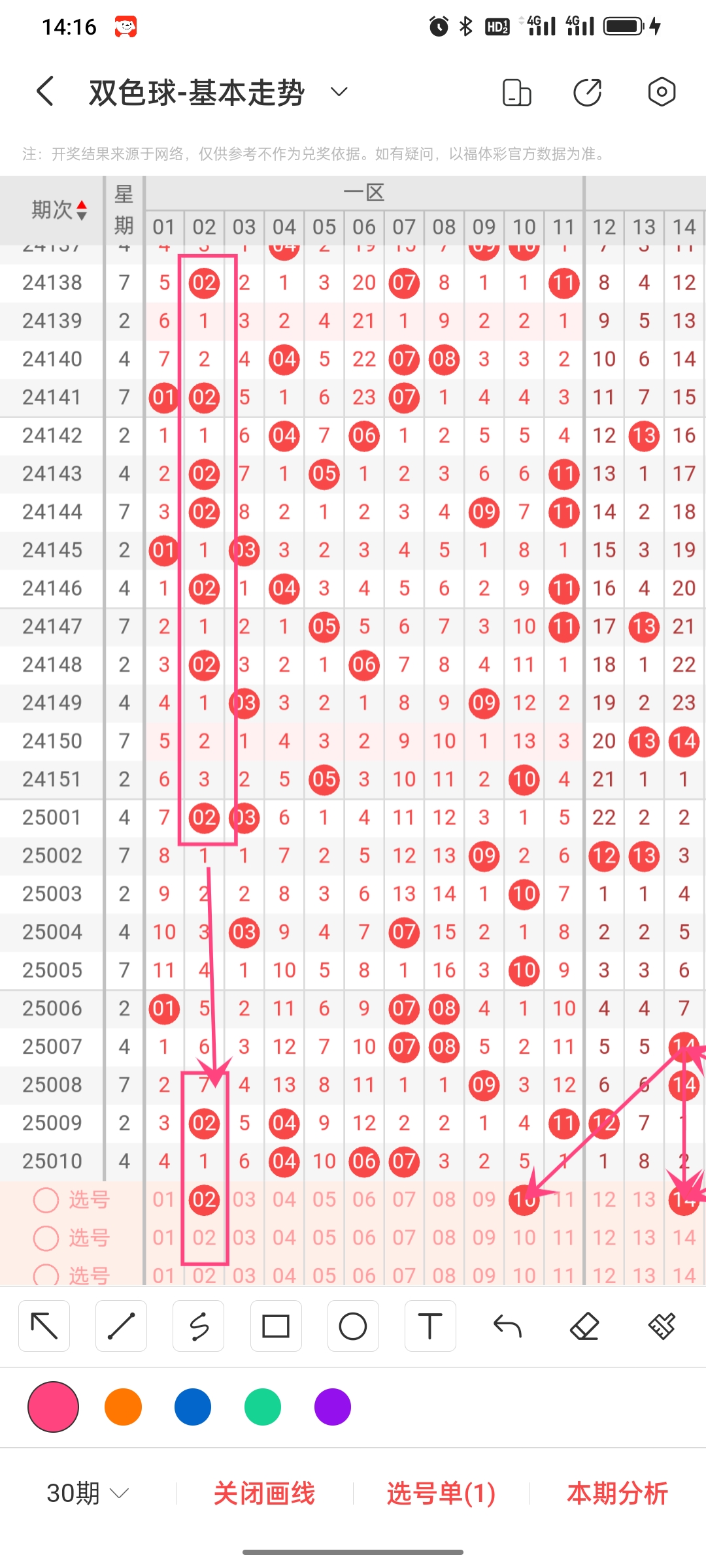Tap 关闭画线 to exit drawing mode
The height and width of the screenshot is (1568, 706).
(264, 1494)
